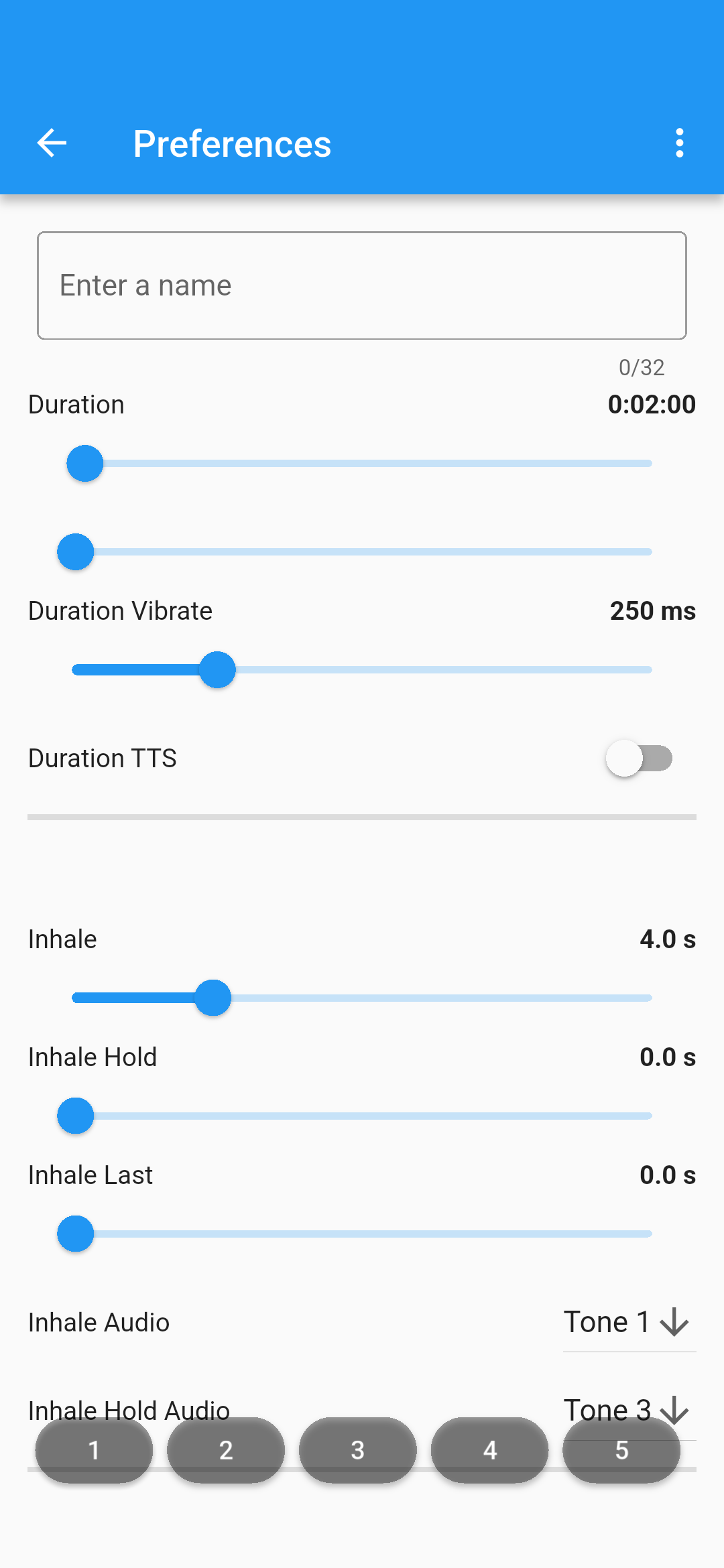Tap the Inhale Last slider
This screenshot has width=724, height=1568.
coord(362,1234)
